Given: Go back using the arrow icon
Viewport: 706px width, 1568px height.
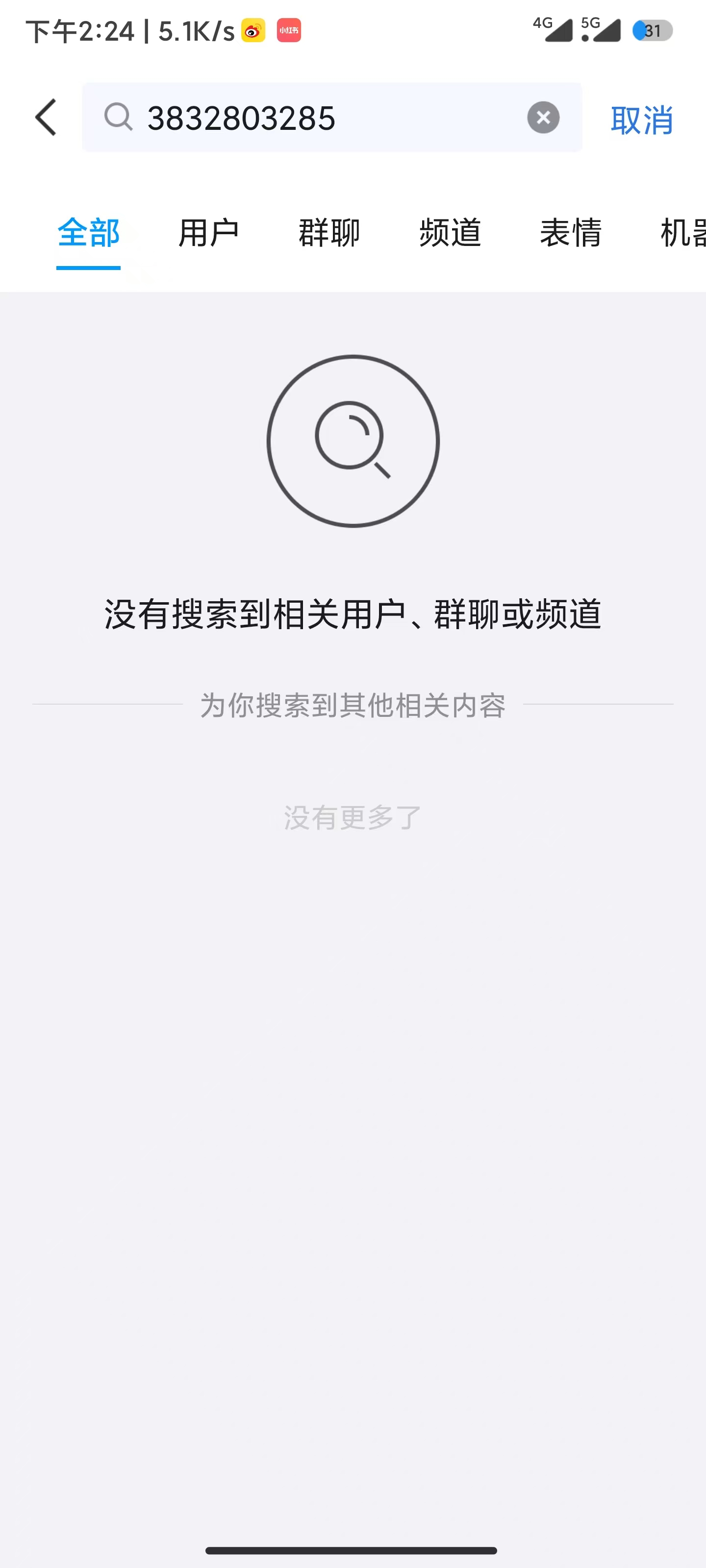Looking at the screenshot, I should pyautogui.click(x=46, y=118).
